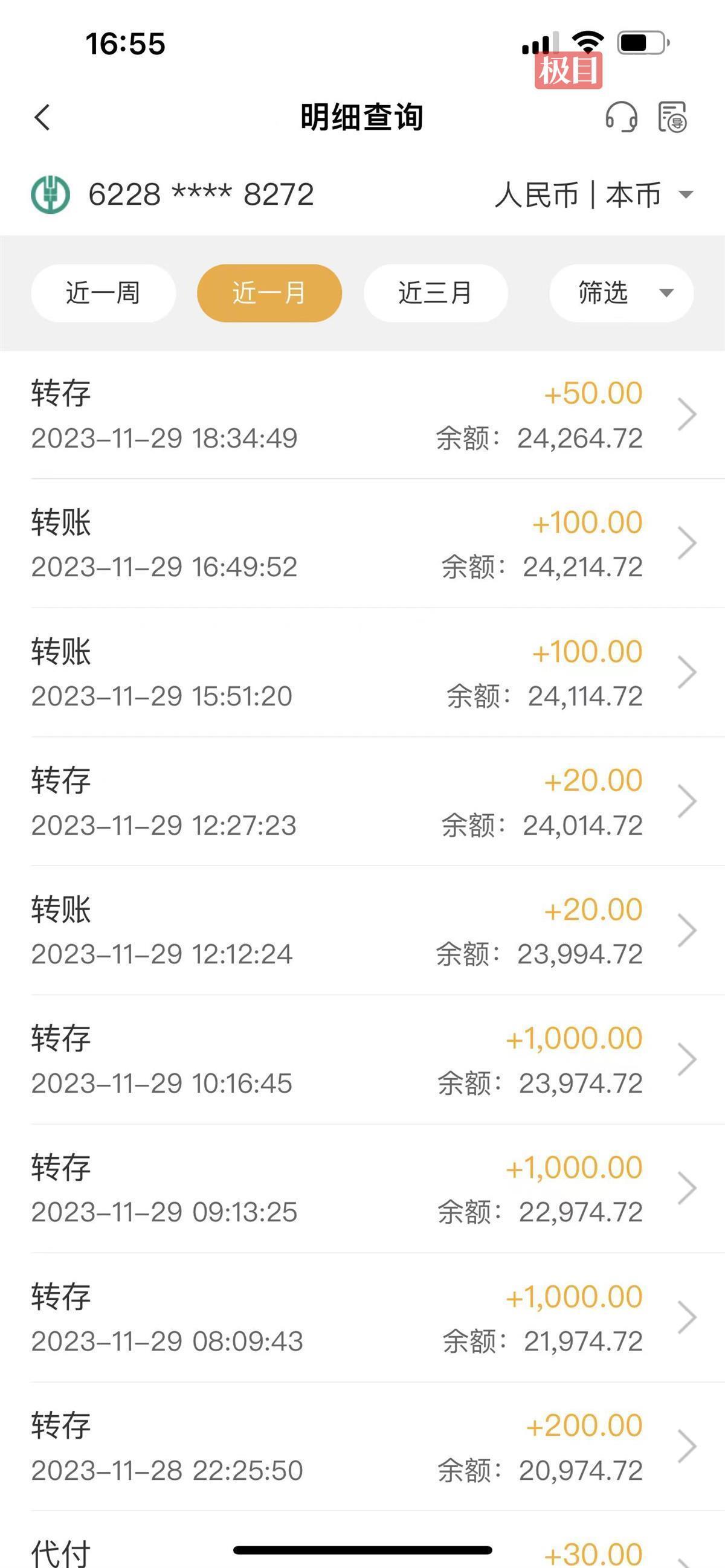Switch to 近三月 filter
The image size is (725, 1568).
click(435, 293)
